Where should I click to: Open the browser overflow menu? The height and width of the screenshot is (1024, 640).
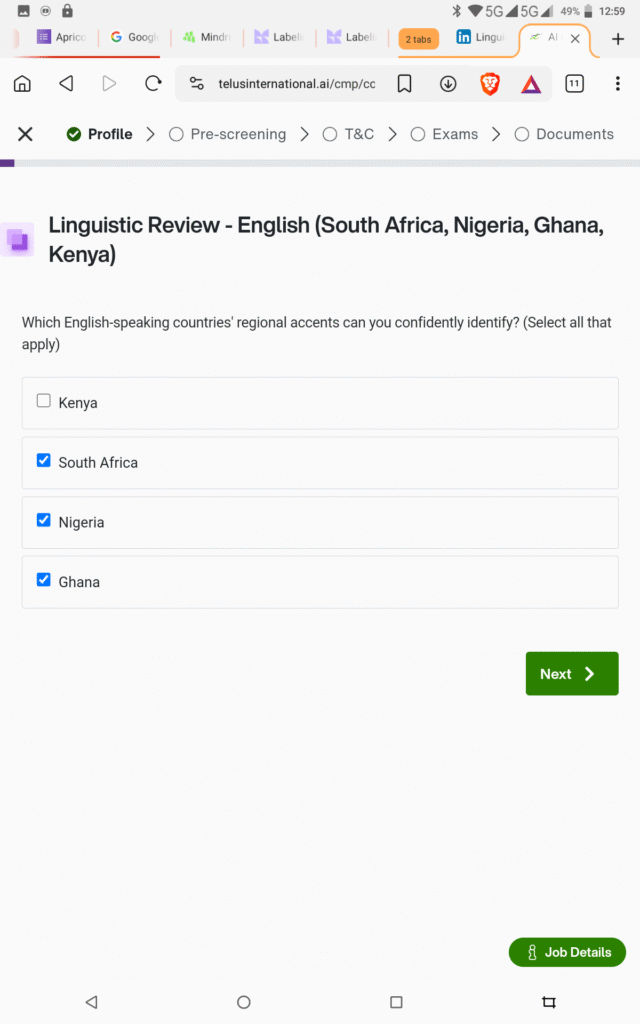pyautogui.click(x=617, y=84)
